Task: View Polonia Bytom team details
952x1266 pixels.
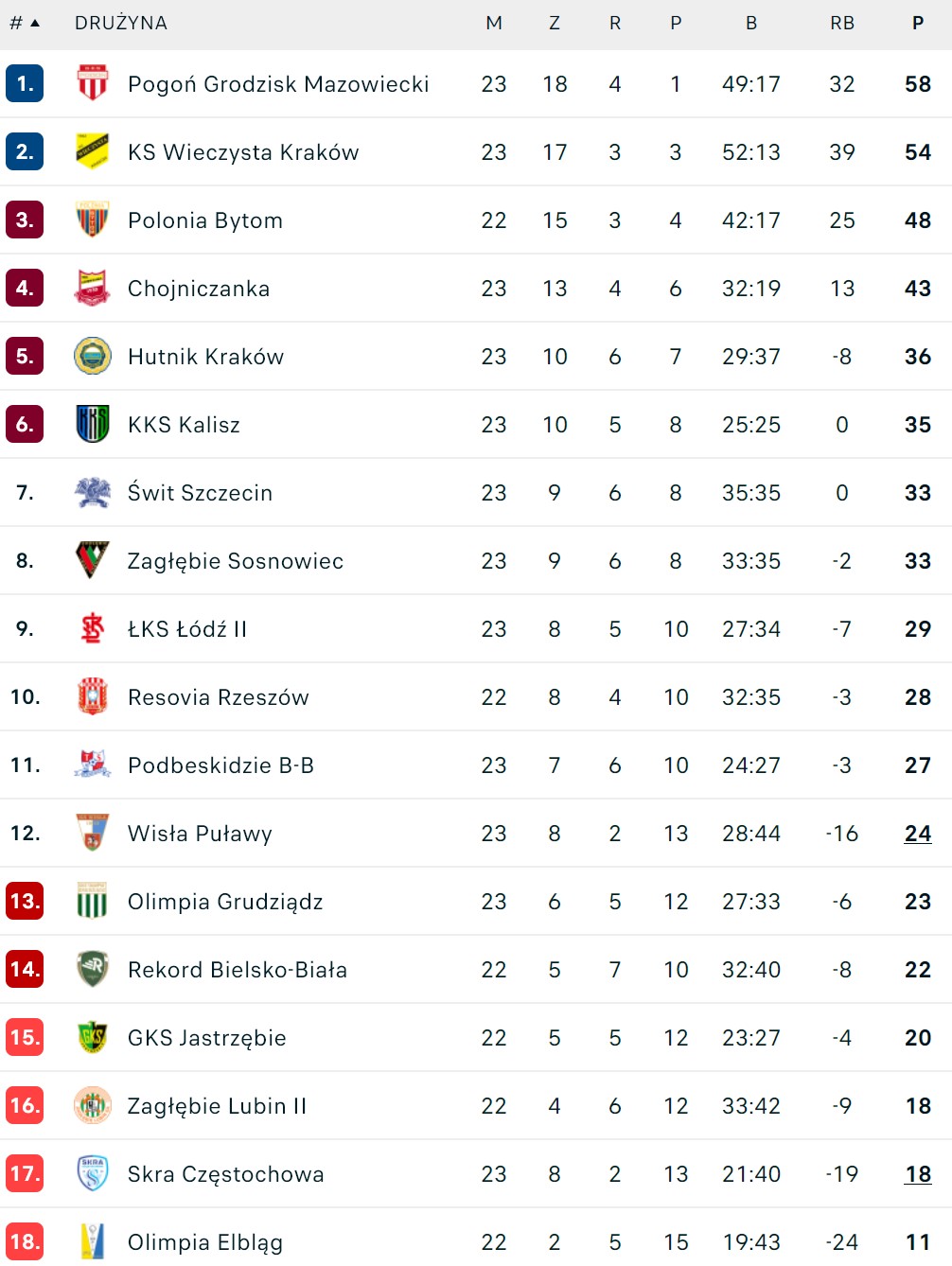Action: tap(205, 220)
